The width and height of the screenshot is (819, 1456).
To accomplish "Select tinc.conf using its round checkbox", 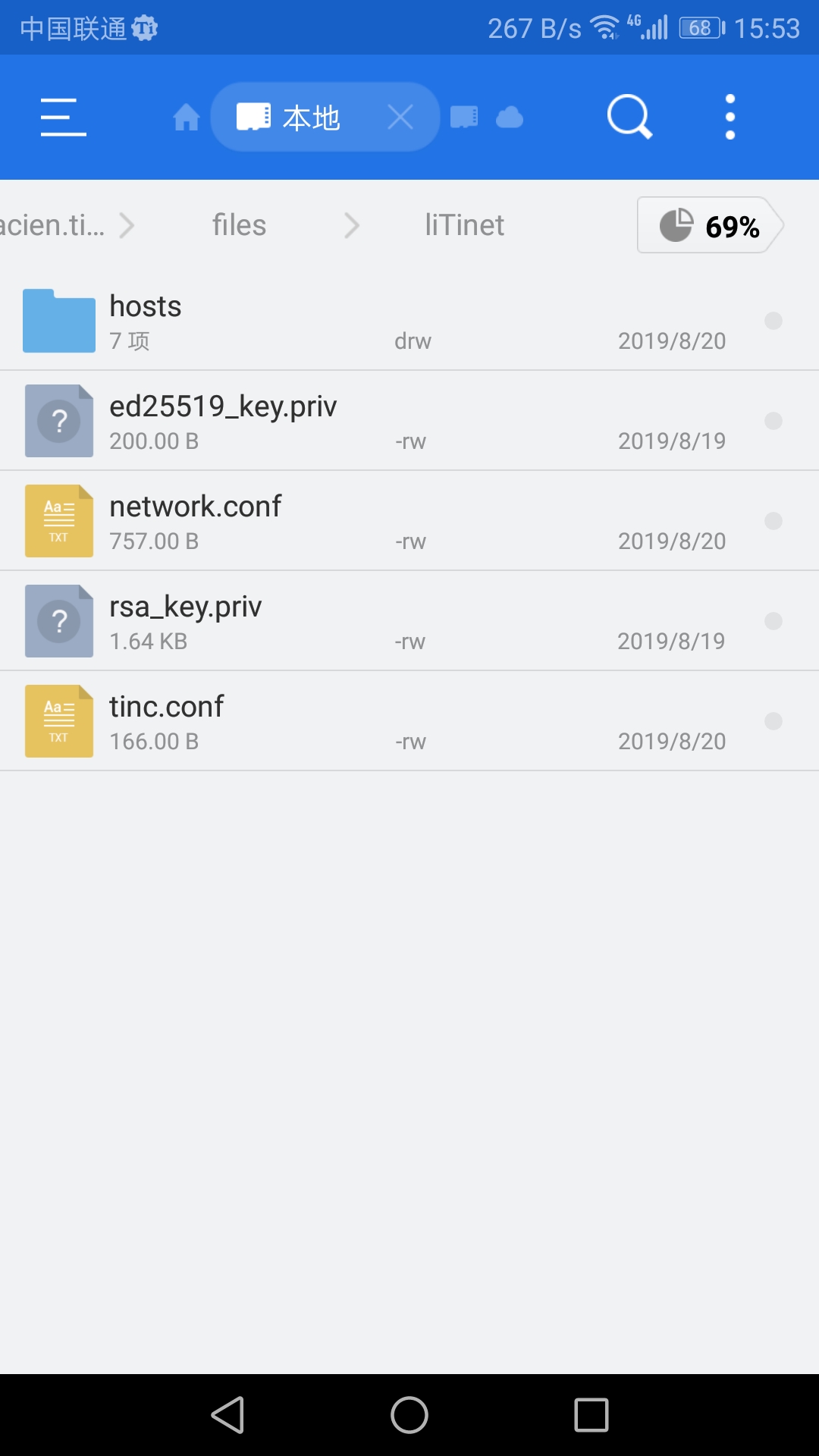I will (x=773, y=721).
